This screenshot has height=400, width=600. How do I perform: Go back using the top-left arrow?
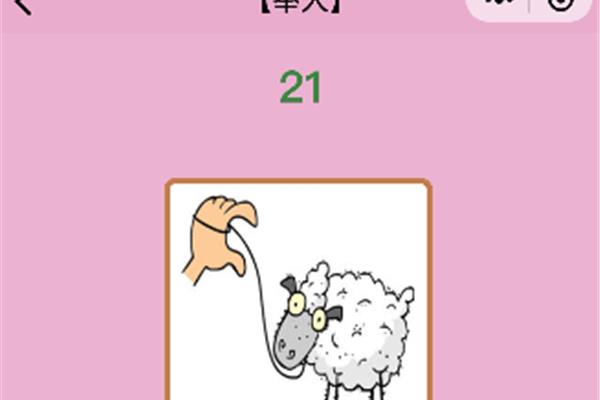pos(24,5)
